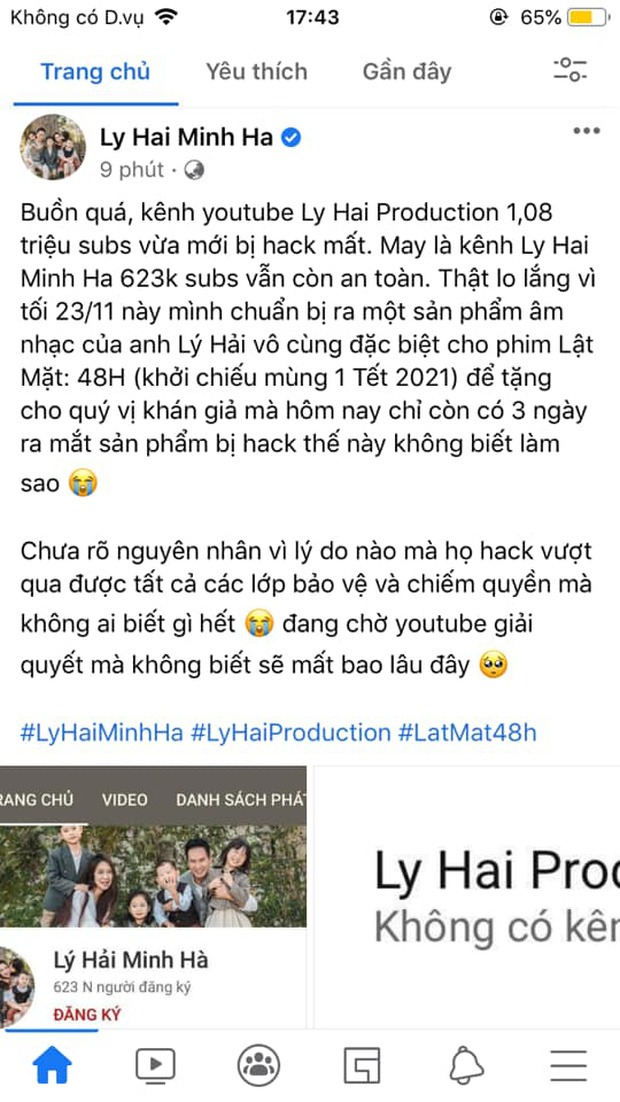
Task: Open the post's three-dot options menu
Action: 585,132
